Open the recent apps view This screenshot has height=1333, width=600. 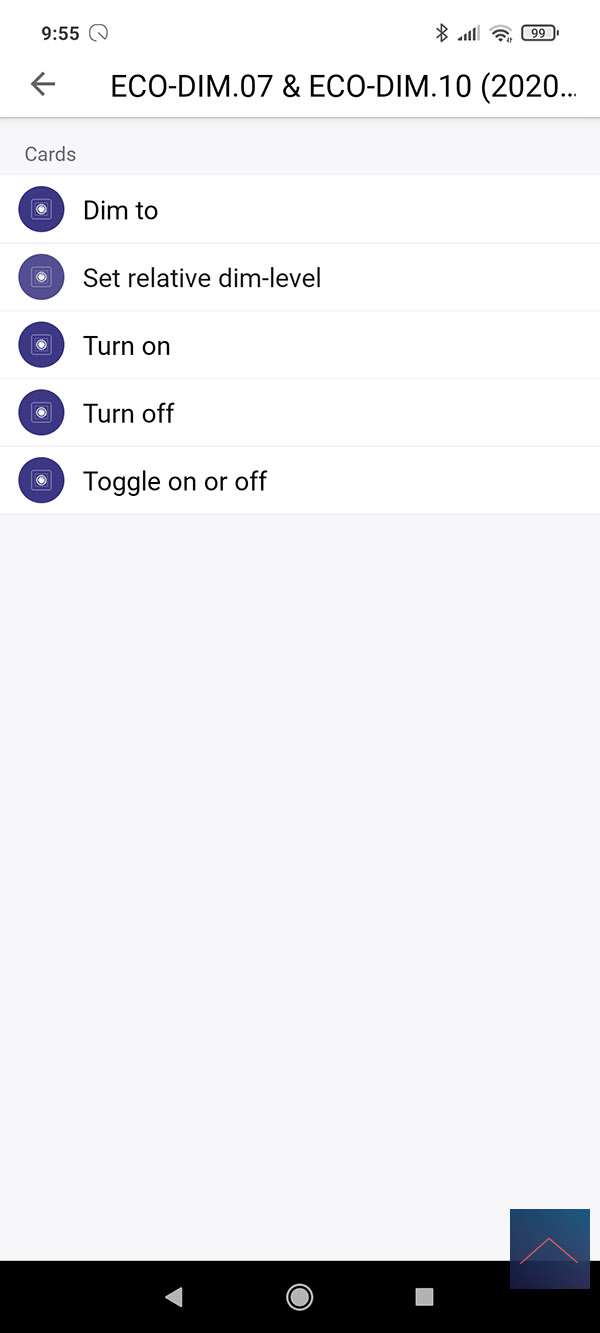[424, 1297]
